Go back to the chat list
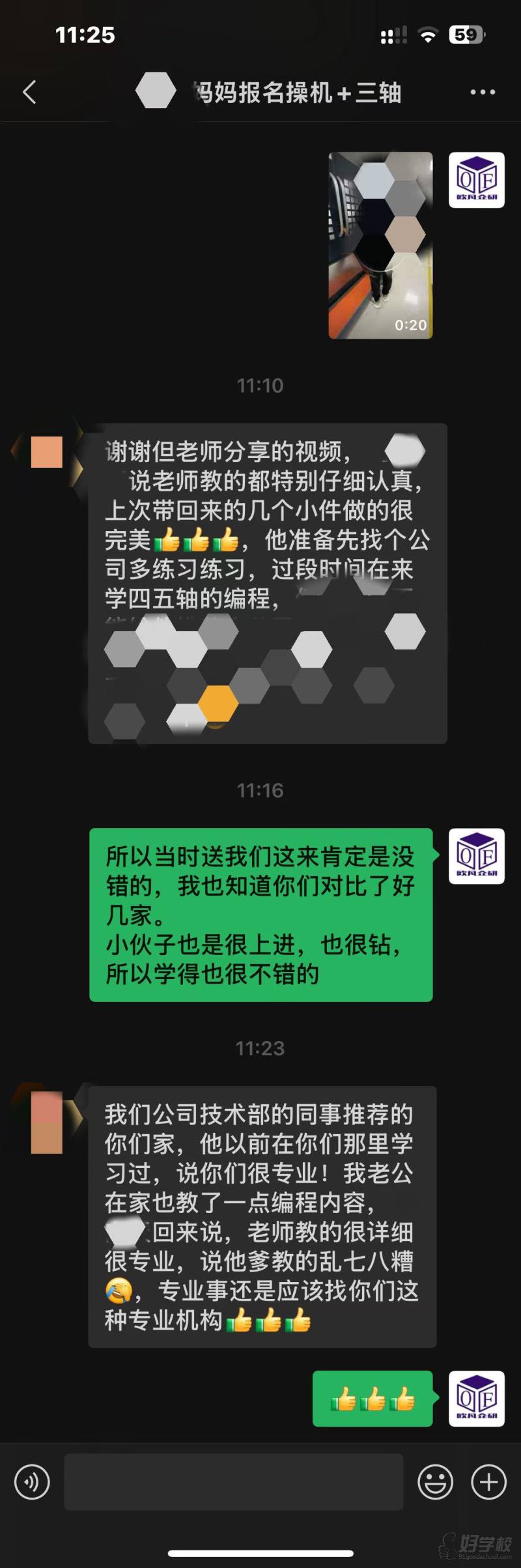The width and height of the screenshot is (521, 1568). pos(29,92)
